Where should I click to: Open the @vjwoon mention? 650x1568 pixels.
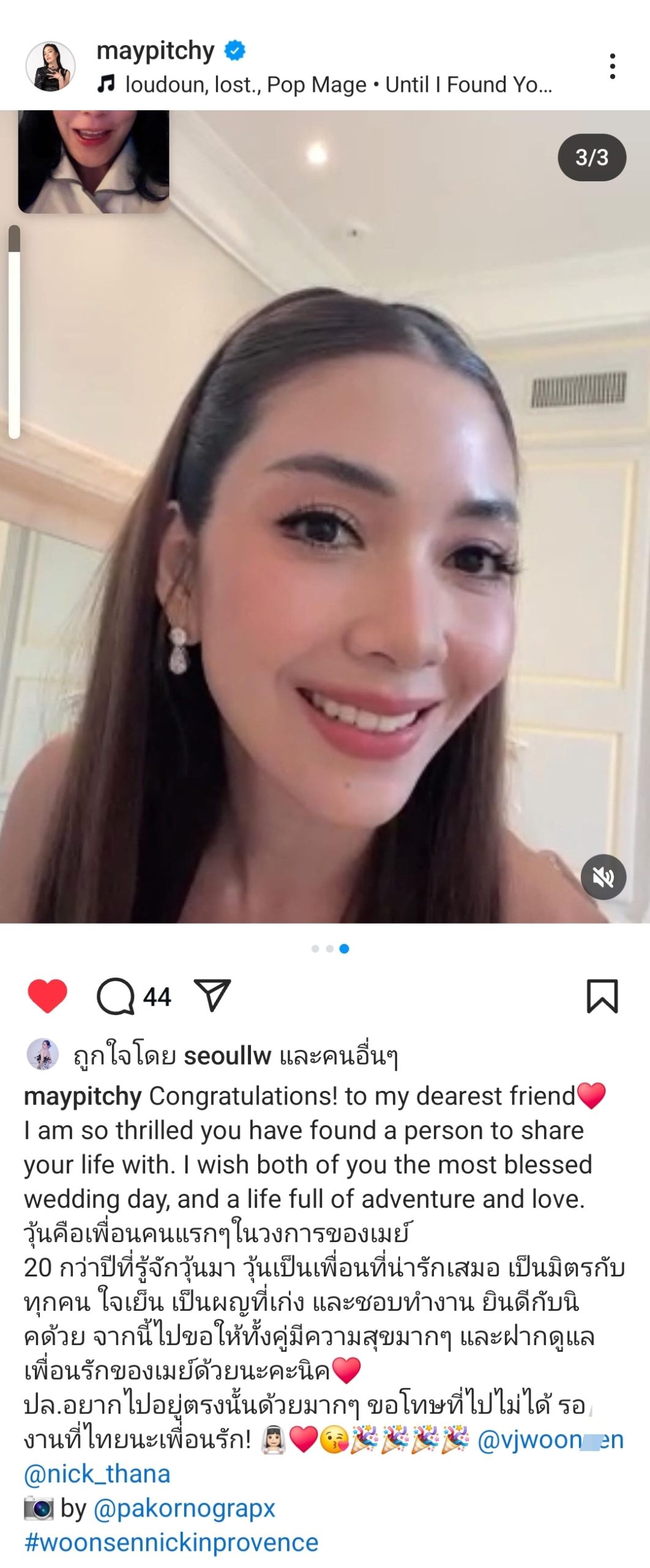point(550,1440)
